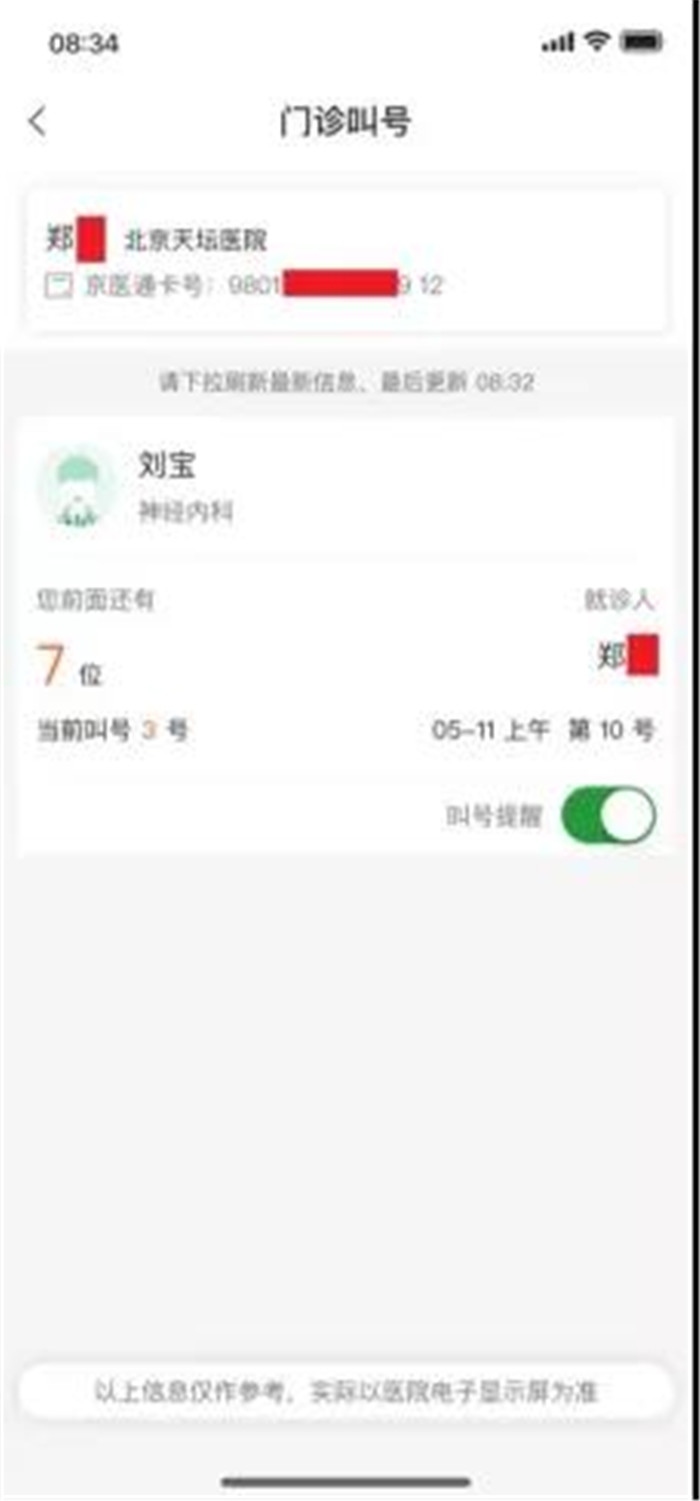The width and height of the screenshot is (700, 1501).
Task: Go back from the 门诊叫号 page
Action: click(x=37, y=122)
